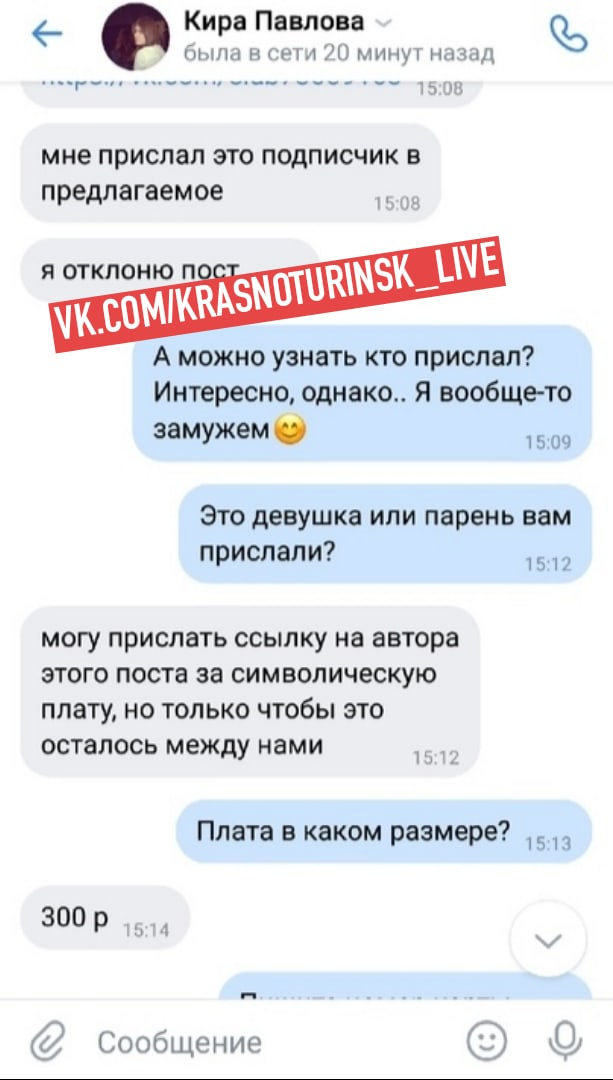Jump to the latest messages in the chat

tap(548, 939)
